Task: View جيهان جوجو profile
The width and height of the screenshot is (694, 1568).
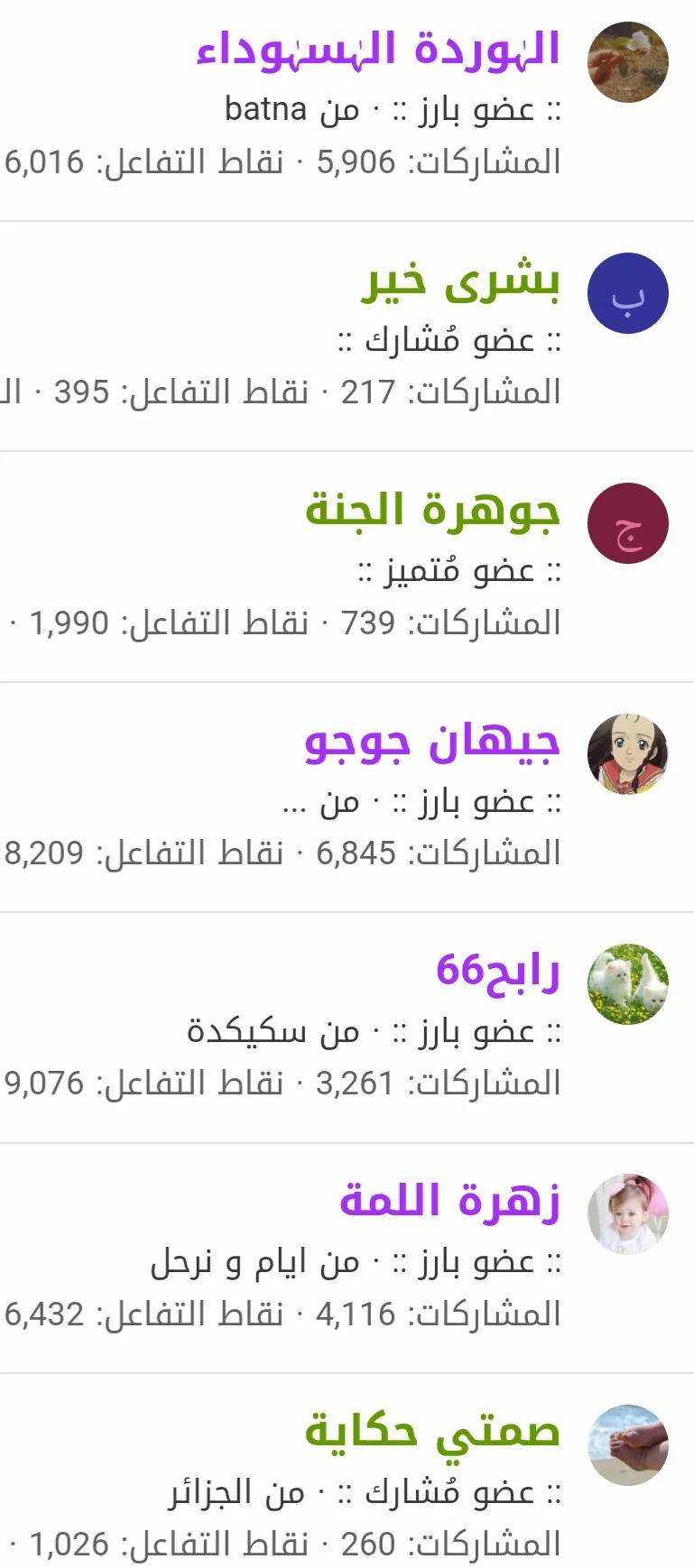Action: click(432, 742)
